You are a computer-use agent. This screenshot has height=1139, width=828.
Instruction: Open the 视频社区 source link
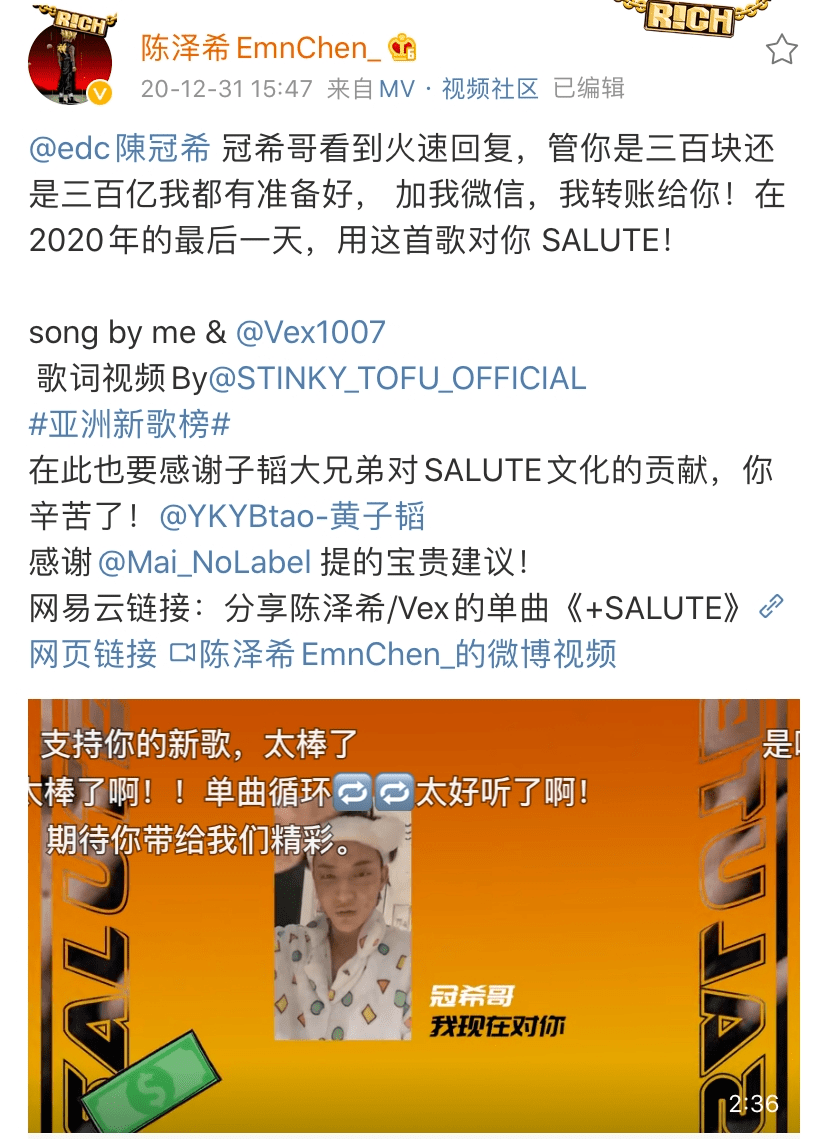490,89
